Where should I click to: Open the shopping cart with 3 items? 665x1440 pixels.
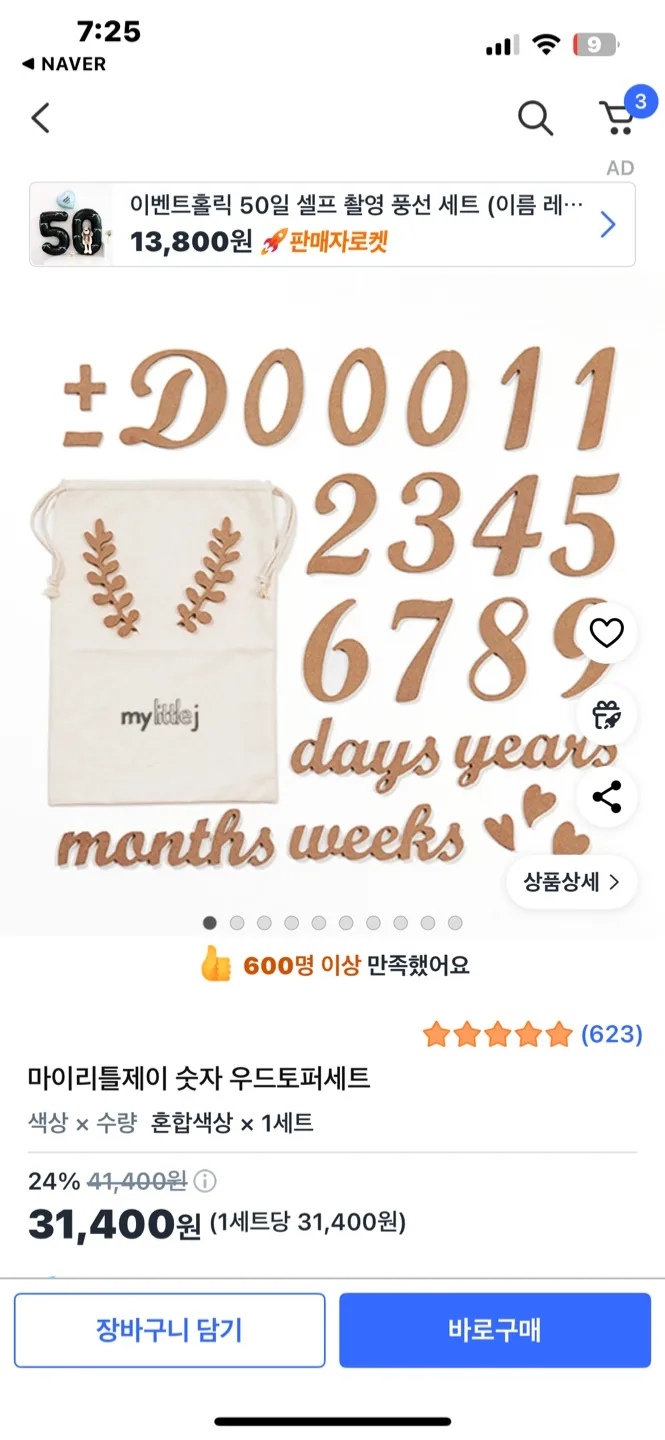point(619,116)
